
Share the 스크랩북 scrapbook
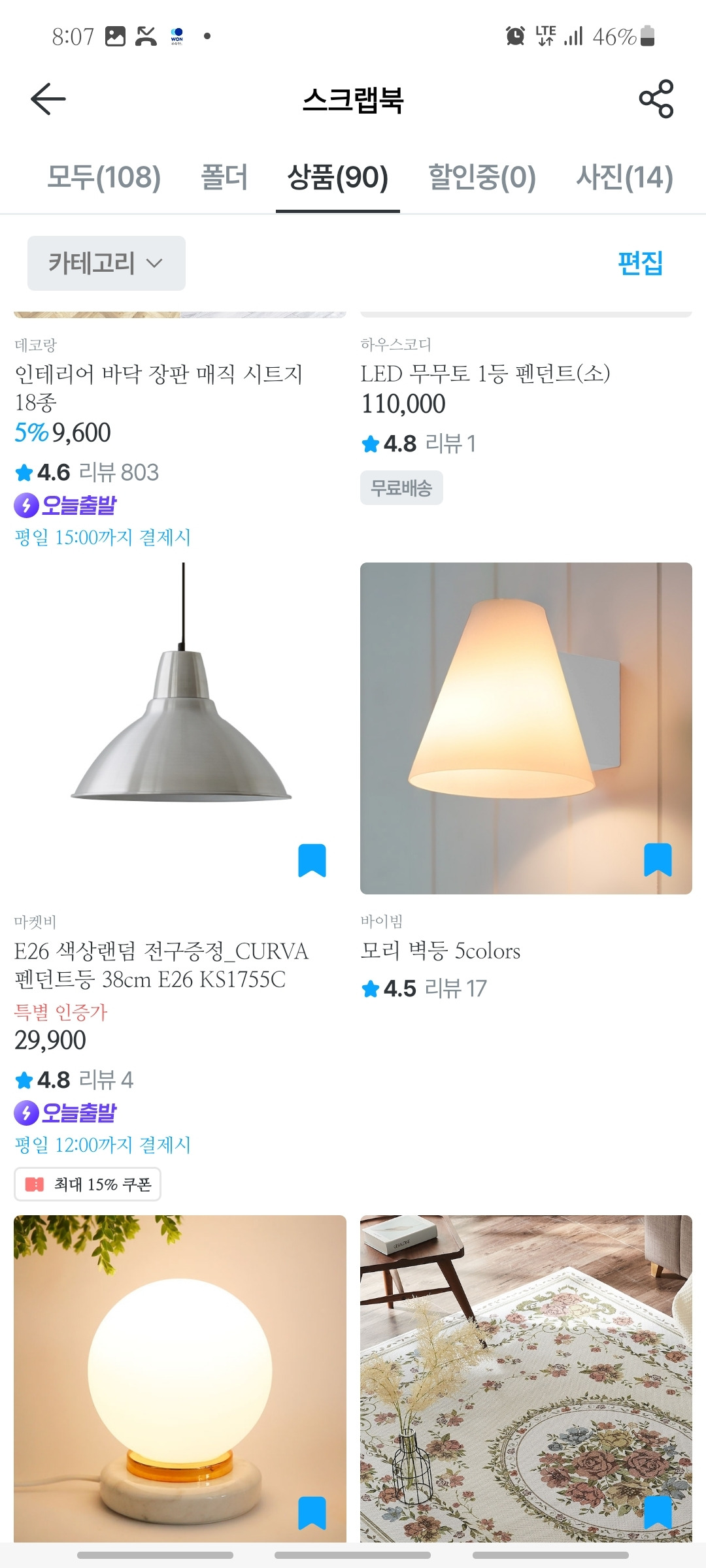click(x=656, y=99)
